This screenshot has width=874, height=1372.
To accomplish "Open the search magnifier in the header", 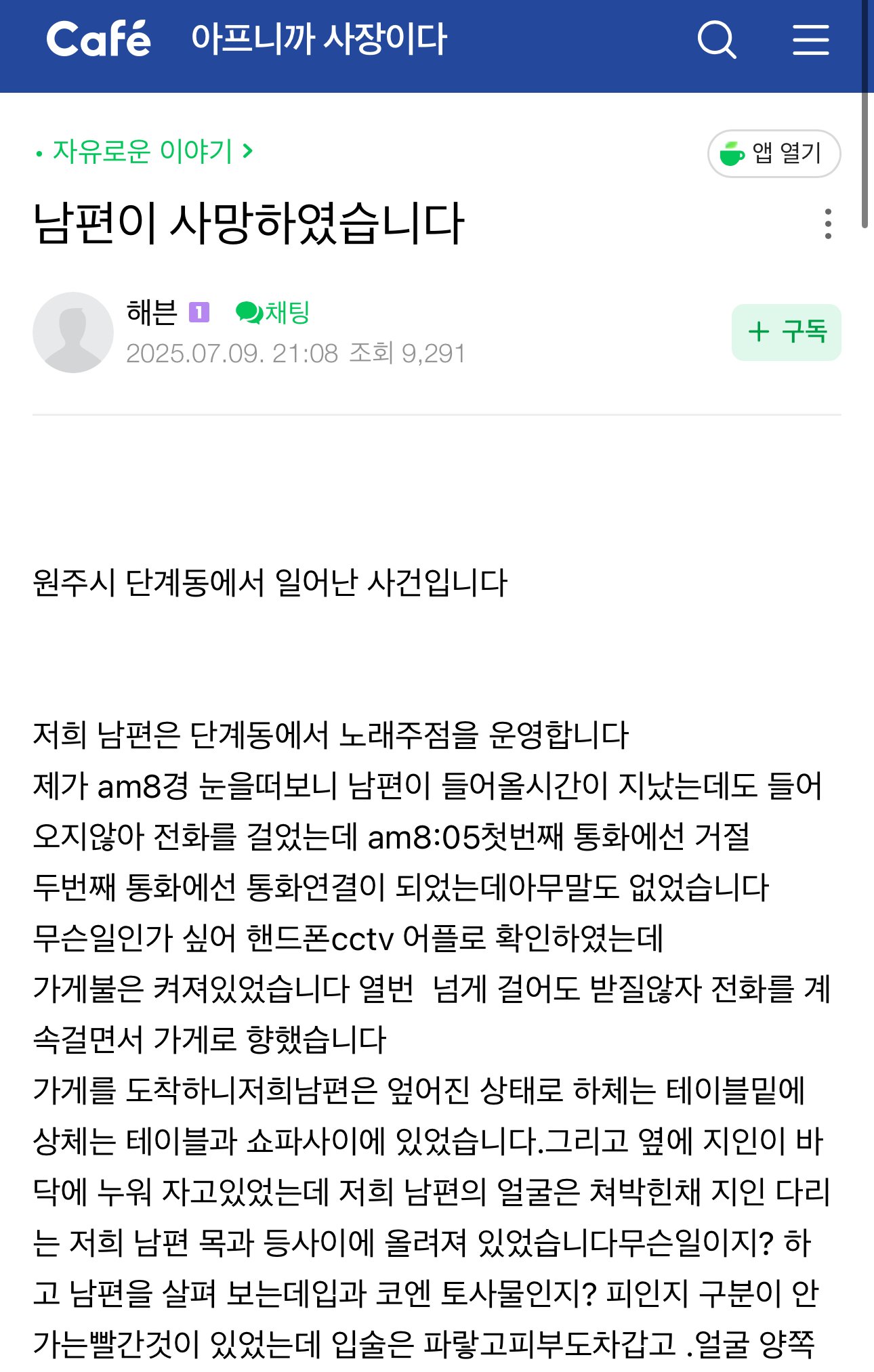I will pyautogui.click(x=717, y=40).
